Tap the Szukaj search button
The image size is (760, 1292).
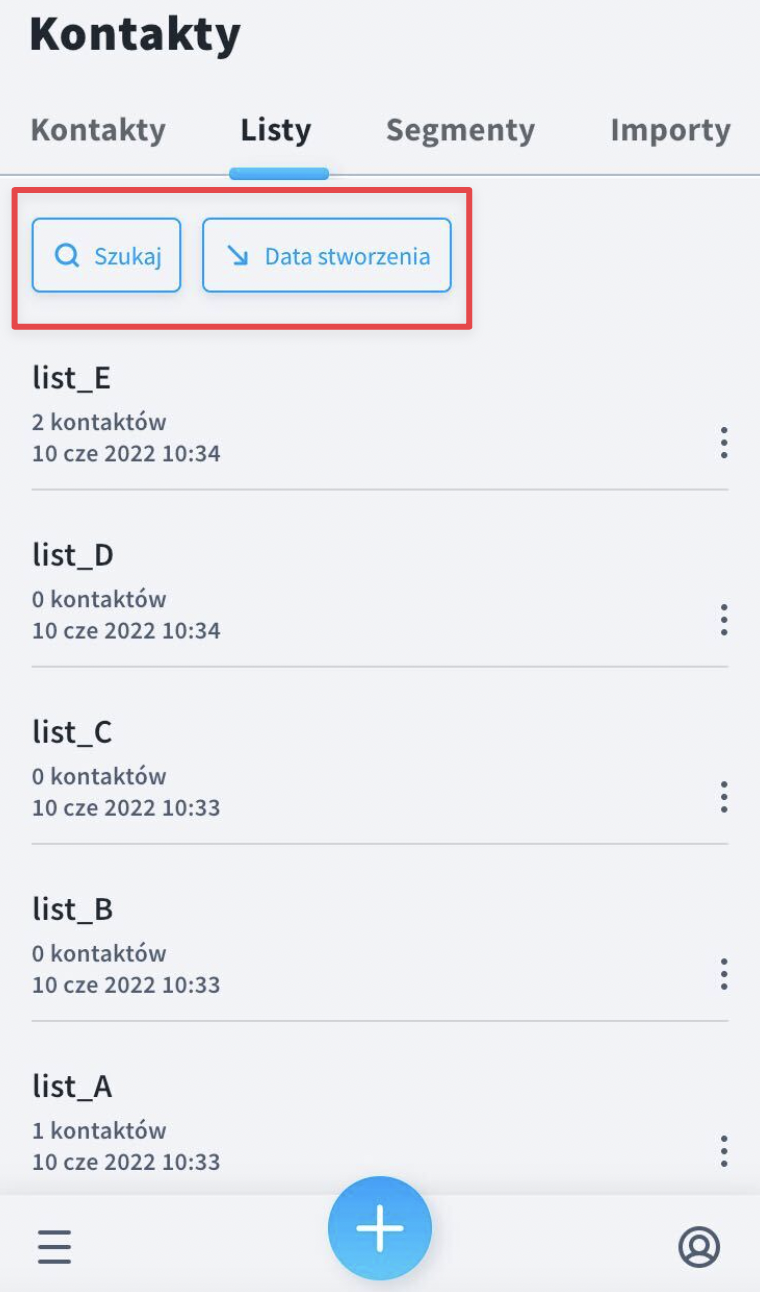click(106, 255)
